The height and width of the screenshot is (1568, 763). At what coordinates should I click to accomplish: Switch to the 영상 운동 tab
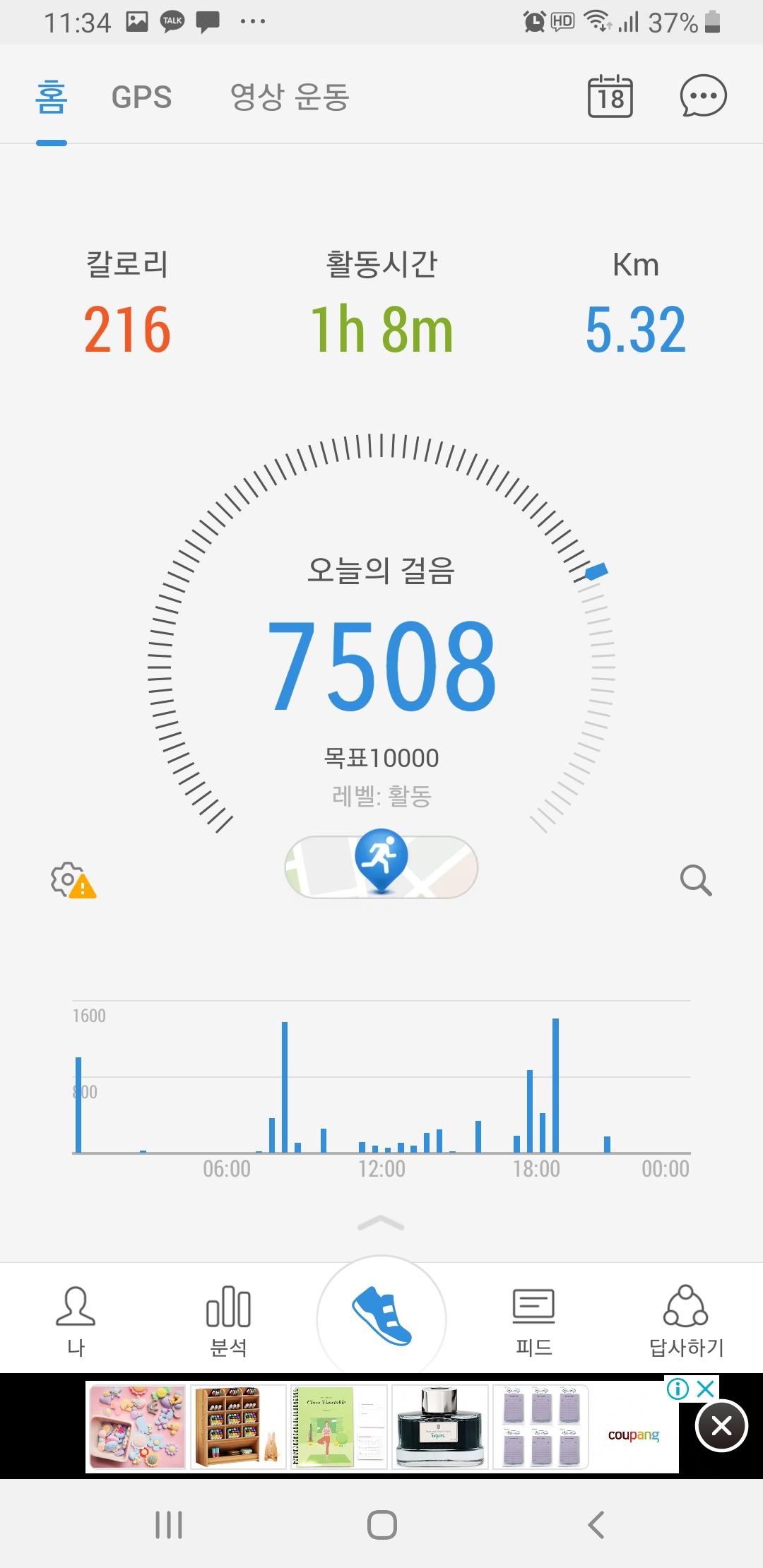click(x=290, y=97)
